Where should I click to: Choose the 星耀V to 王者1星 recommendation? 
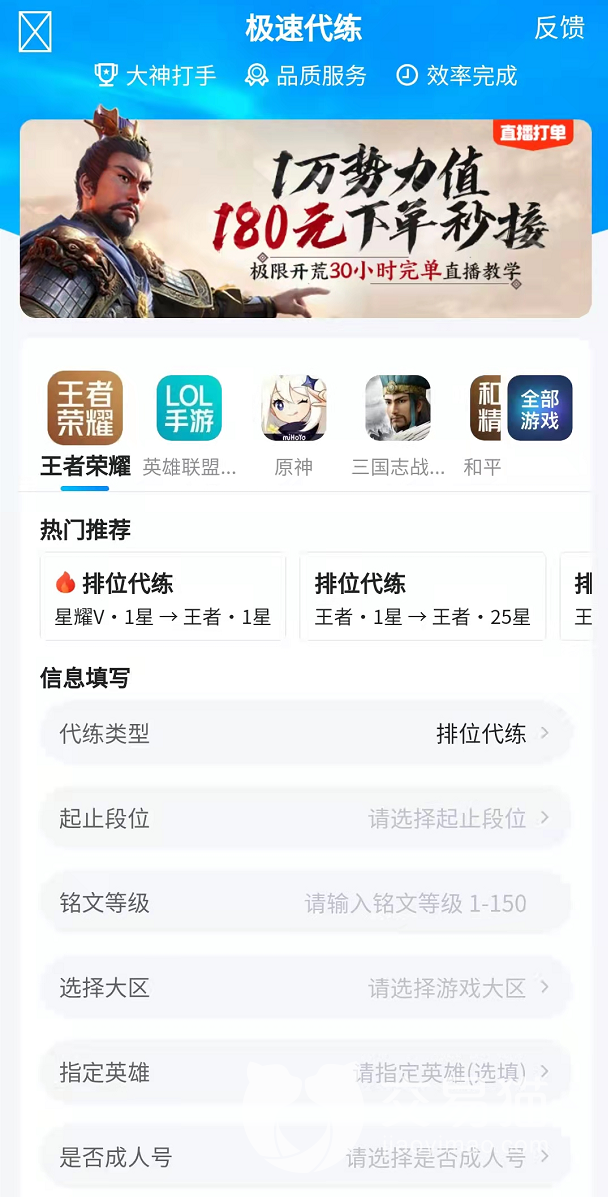click(x=163, y=597)
